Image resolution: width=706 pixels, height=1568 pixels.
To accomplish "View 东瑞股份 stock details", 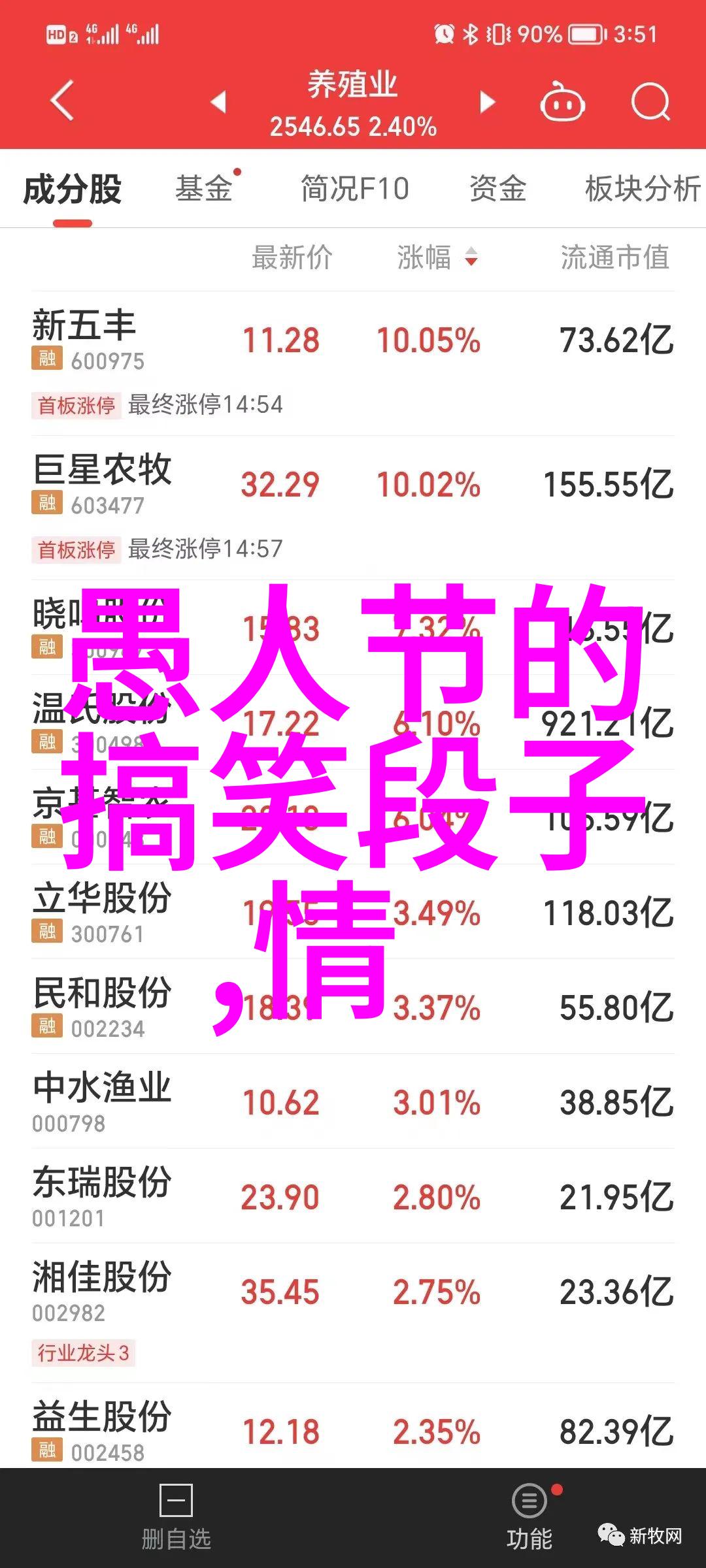I will [353, 1196].
